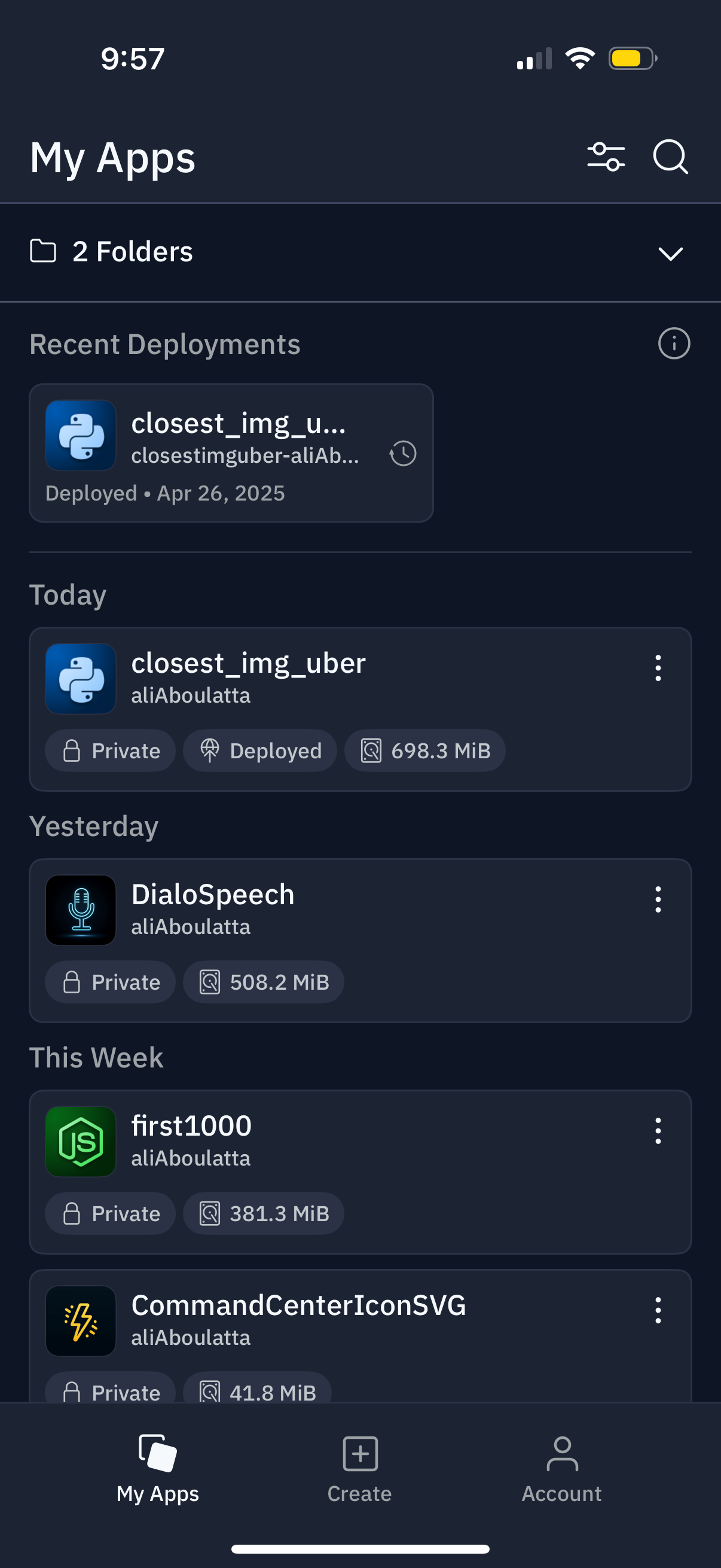
Task: Open the filter options icon
Action: [x=606, y=157]
